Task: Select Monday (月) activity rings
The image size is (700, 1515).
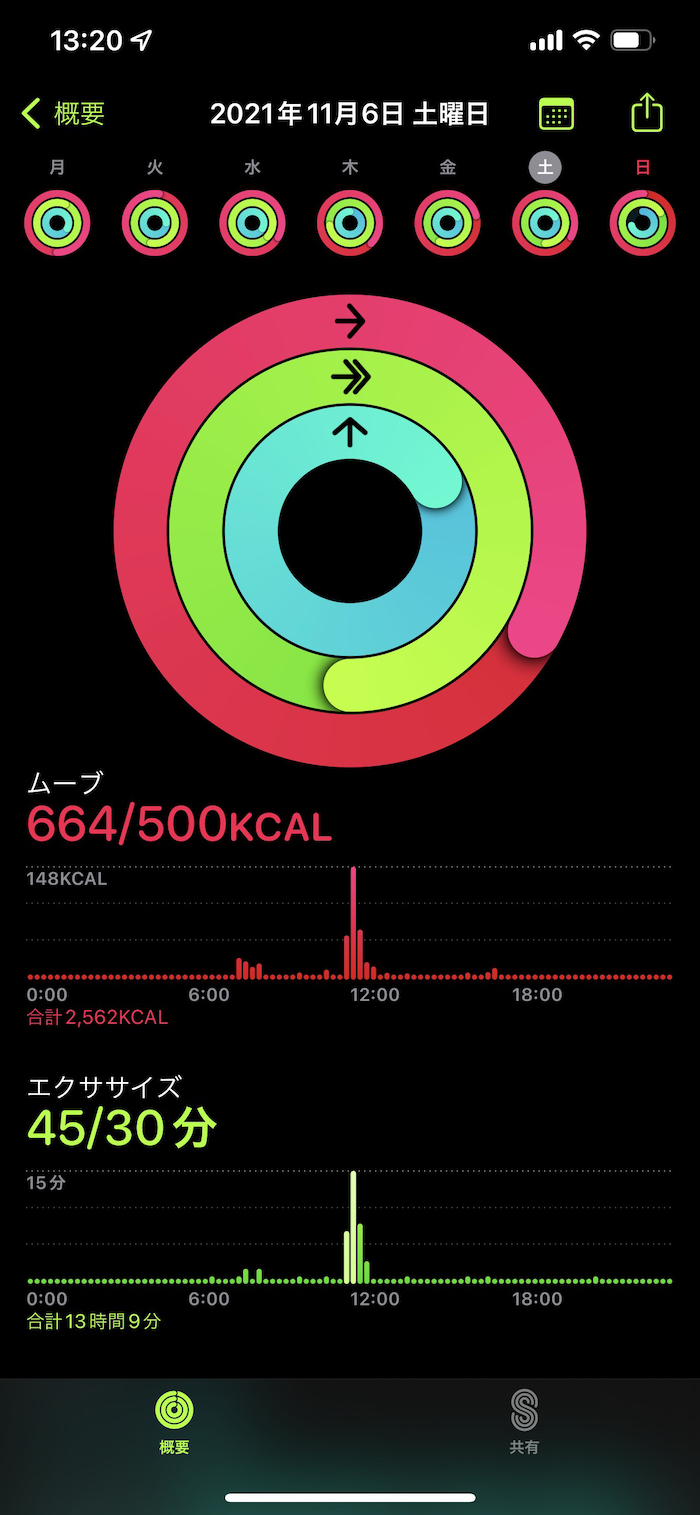Action: (x=58, y=222)
